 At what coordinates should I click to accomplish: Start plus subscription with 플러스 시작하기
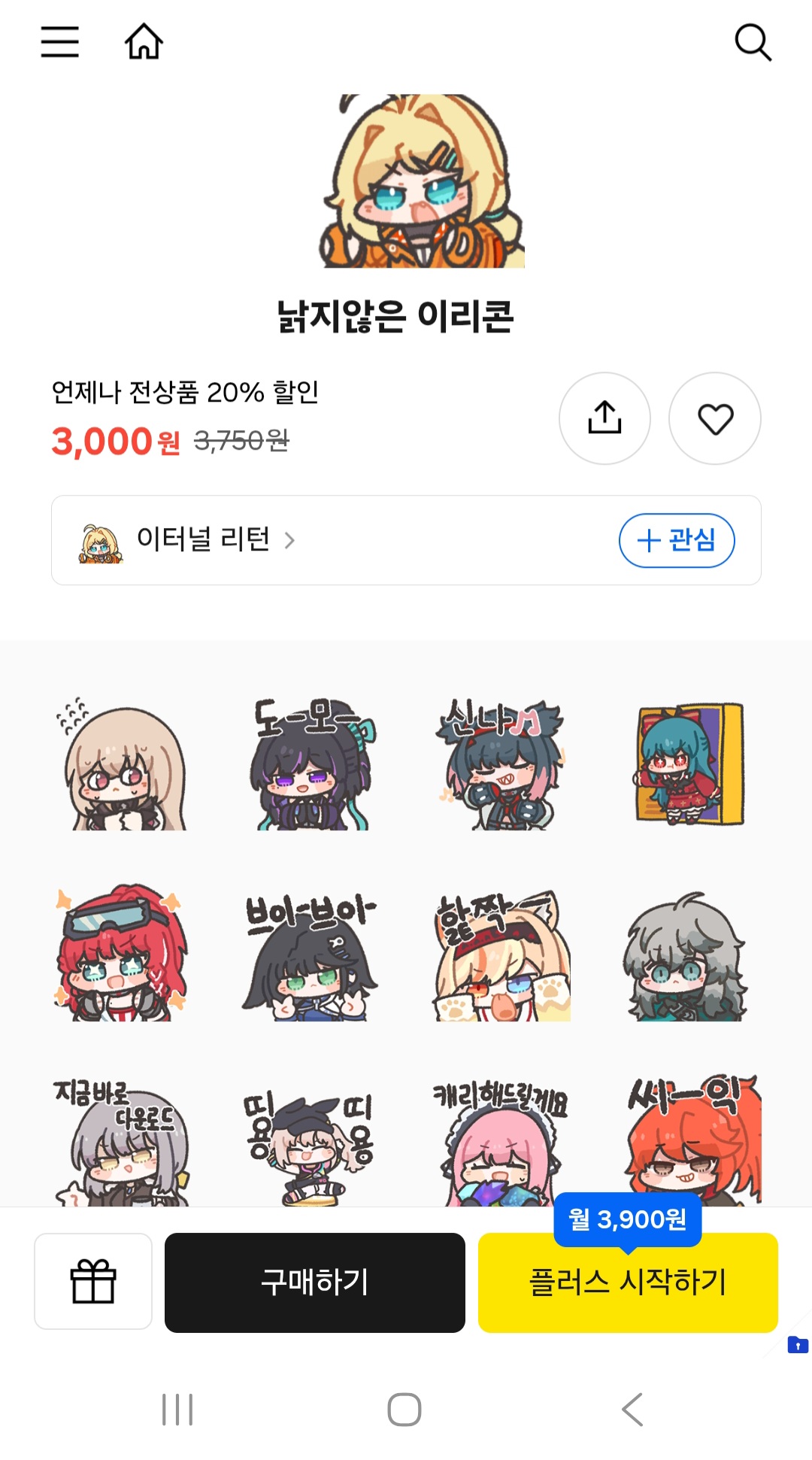pos(628,1282)
